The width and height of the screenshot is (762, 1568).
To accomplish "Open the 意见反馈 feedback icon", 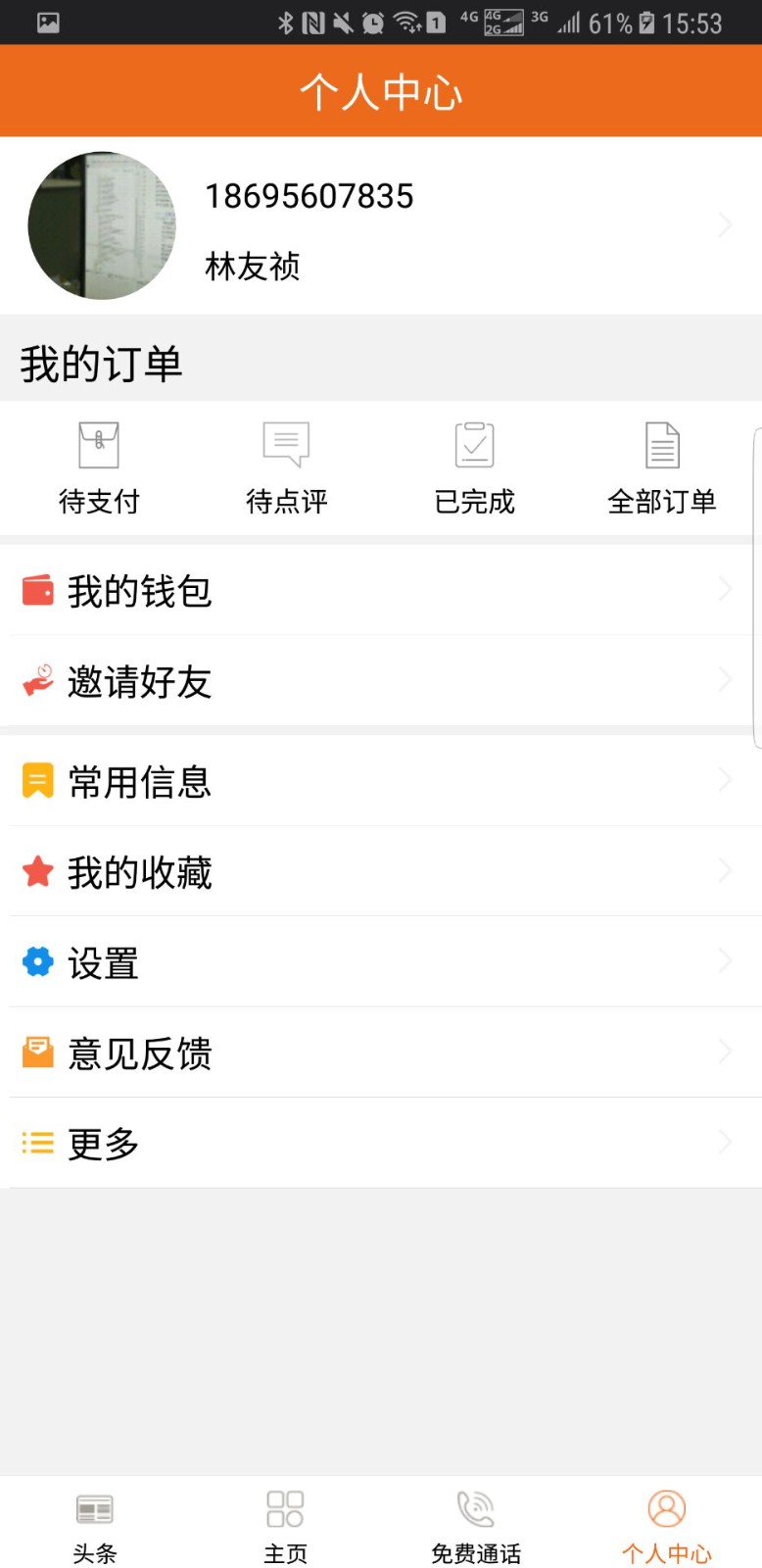I will click(x=37, y=1051).
